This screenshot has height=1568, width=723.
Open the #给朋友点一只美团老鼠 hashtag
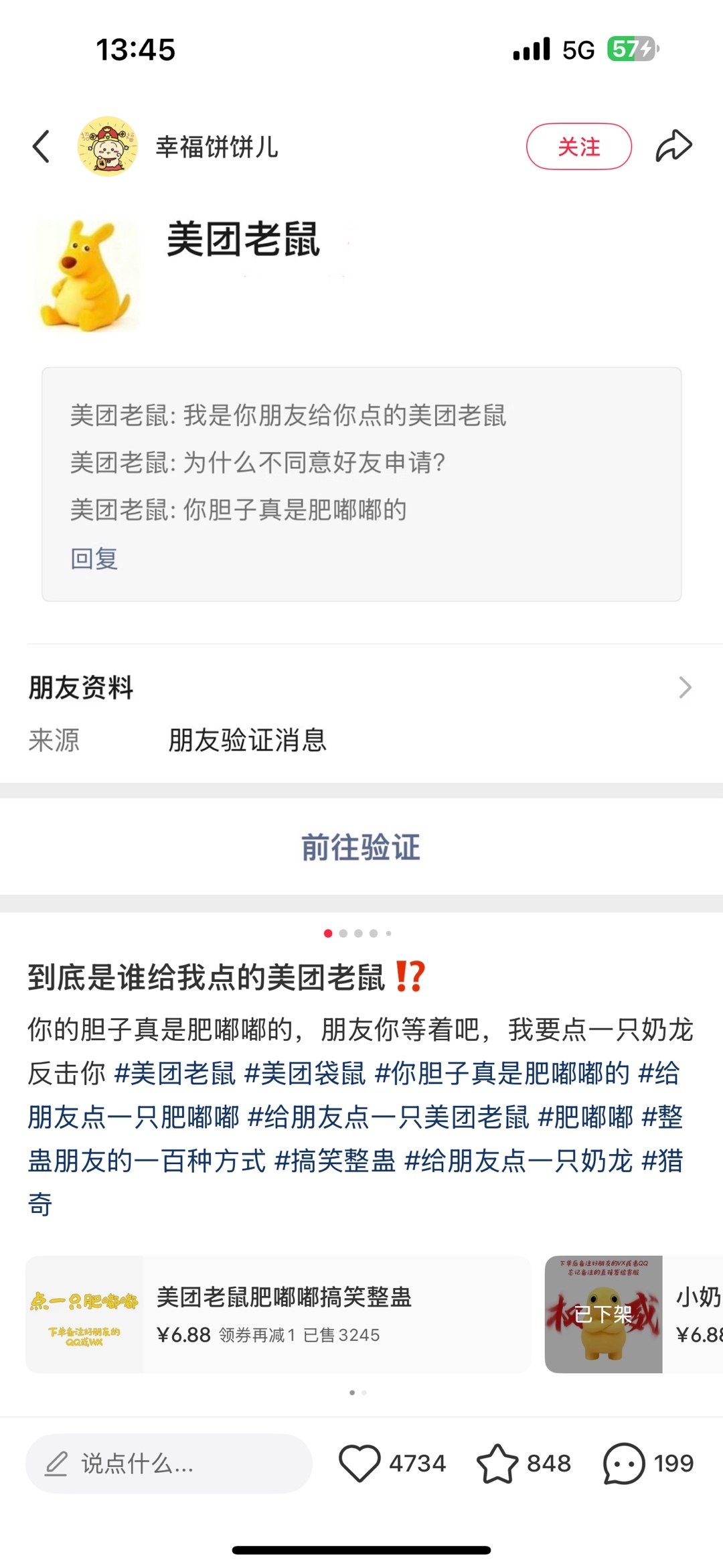coord(388,1117)
